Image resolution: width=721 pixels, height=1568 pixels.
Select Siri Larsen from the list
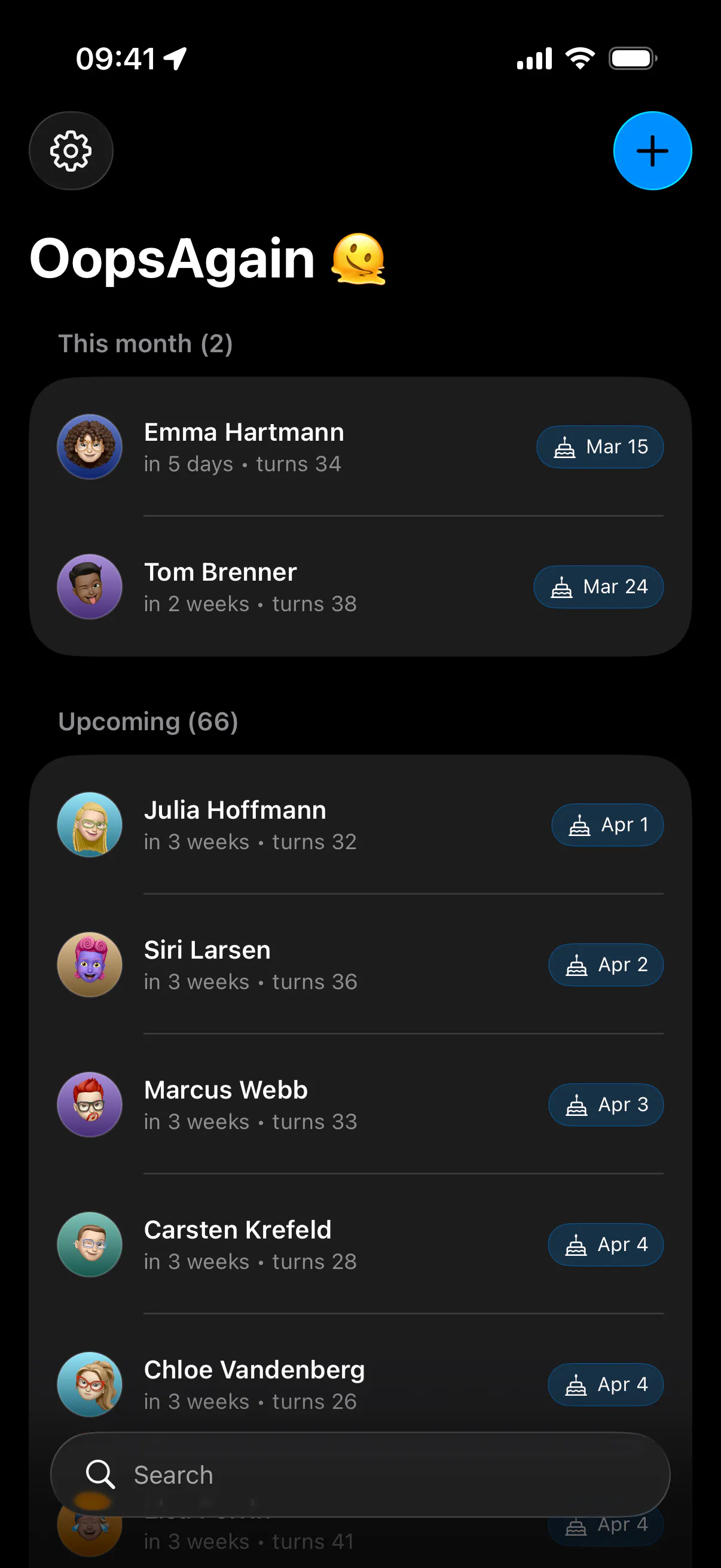coord(360,965)
